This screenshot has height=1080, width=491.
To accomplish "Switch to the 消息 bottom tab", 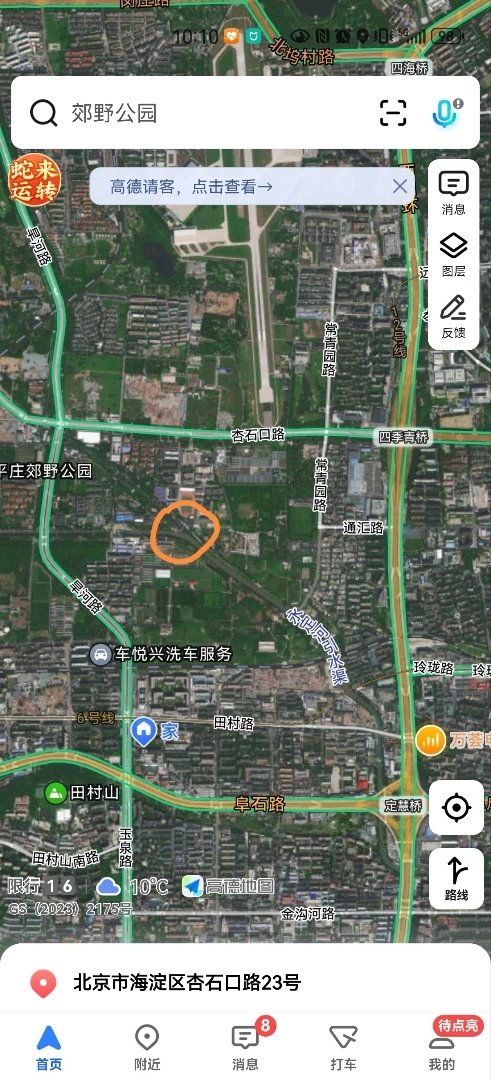I will click(245, 1047).
